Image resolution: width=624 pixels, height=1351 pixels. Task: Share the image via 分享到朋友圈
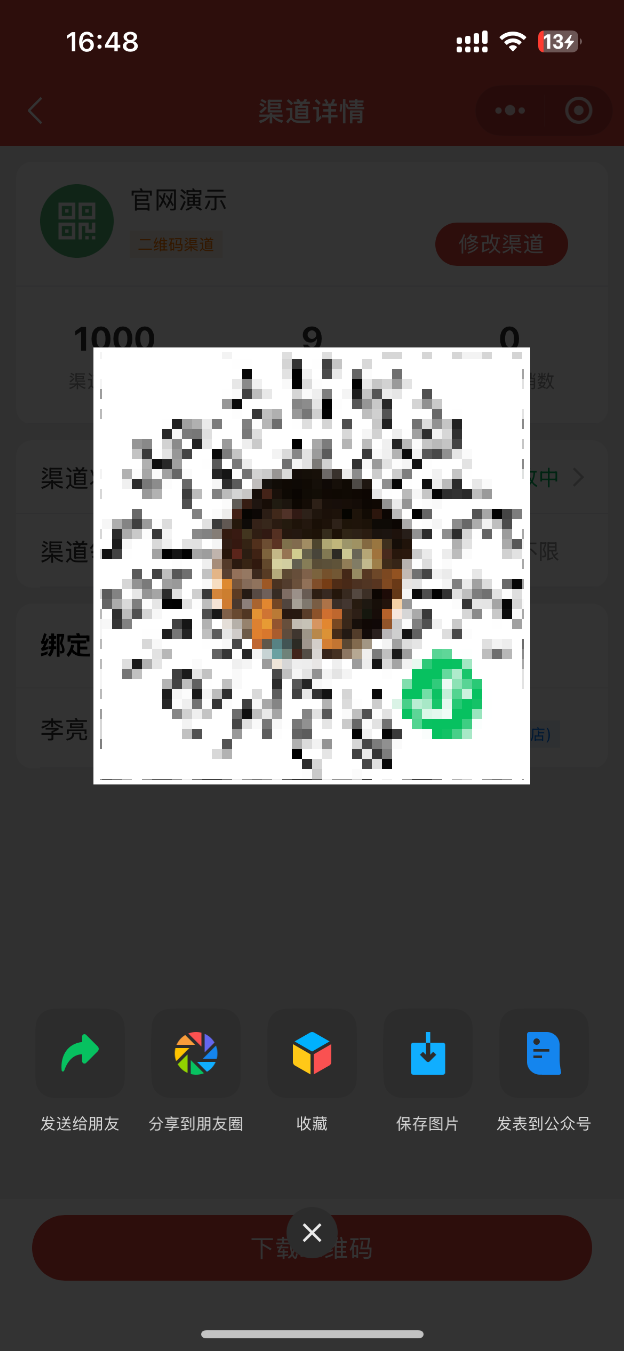point(196,1054)
